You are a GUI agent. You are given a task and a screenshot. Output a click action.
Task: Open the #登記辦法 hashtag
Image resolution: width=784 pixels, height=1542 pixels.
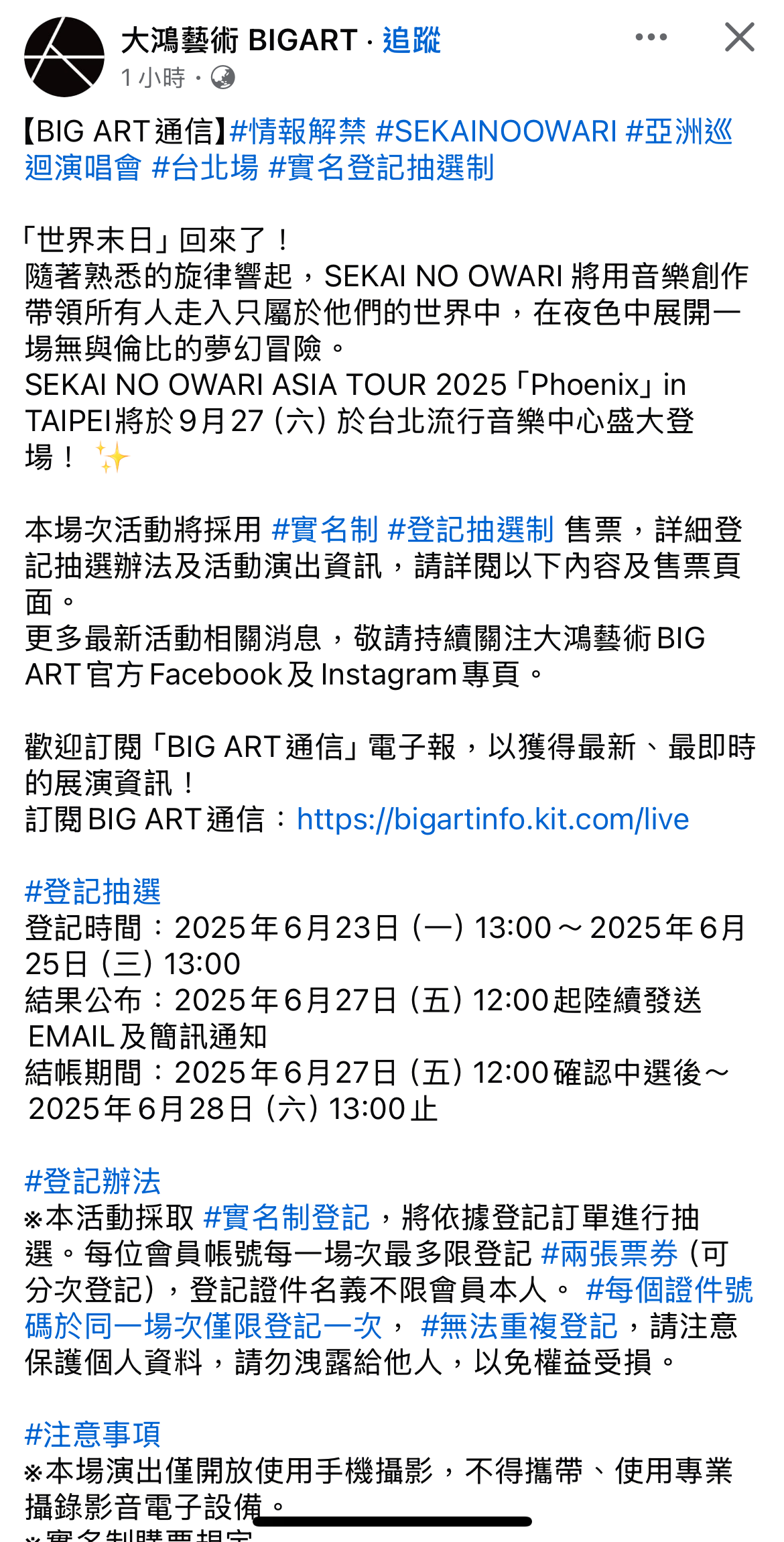tap(92, 1181)
